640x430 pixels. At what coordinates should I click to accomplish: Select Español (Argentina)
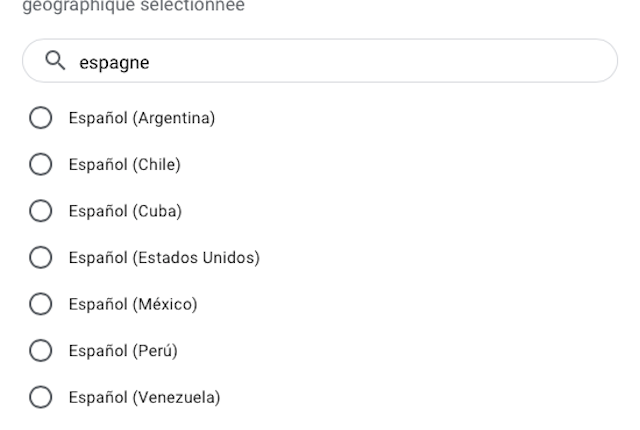[x=41, y=118]
